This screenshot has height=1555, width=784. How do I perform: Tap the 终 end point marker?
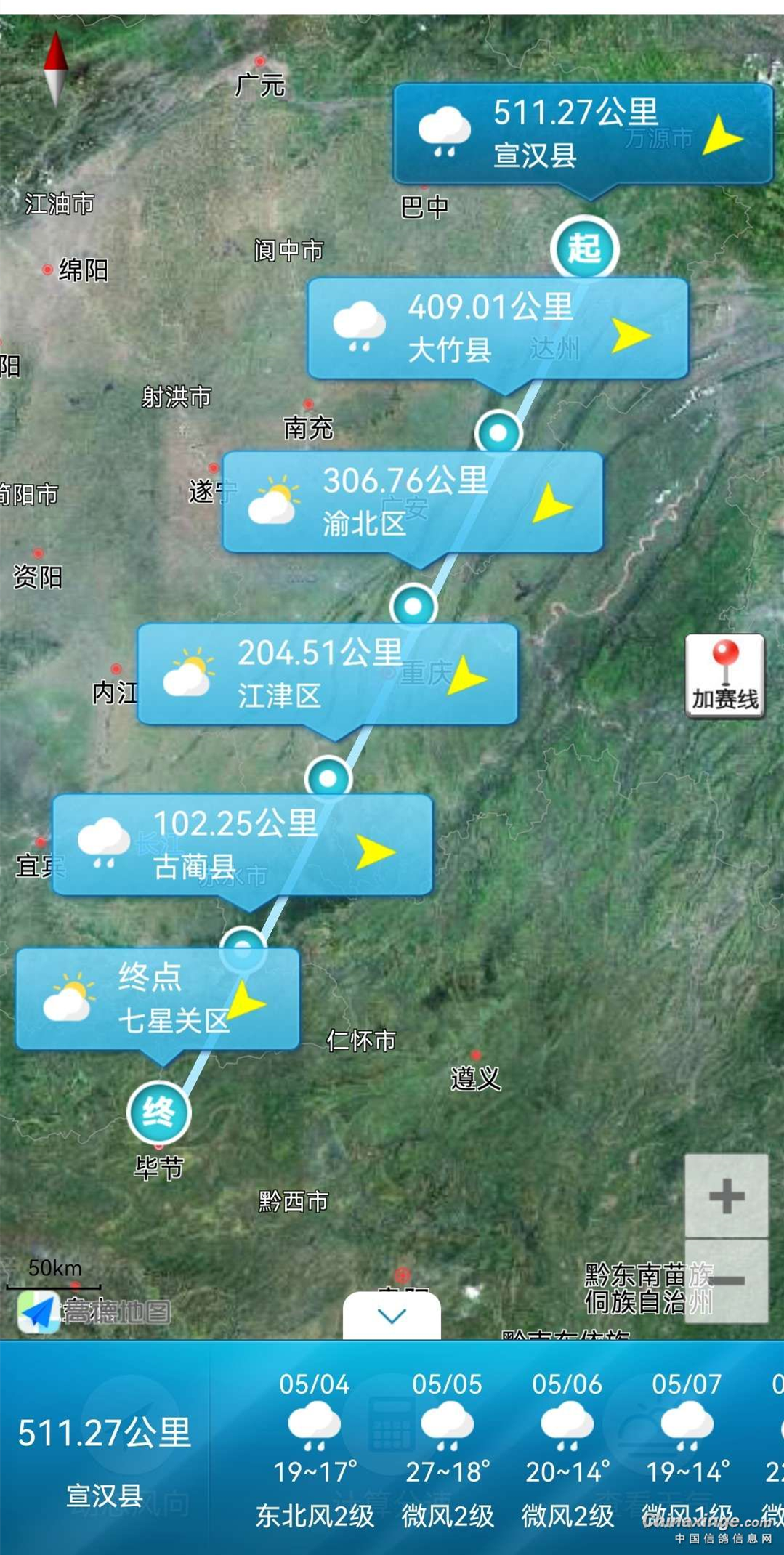click(x=159, y=1112)
